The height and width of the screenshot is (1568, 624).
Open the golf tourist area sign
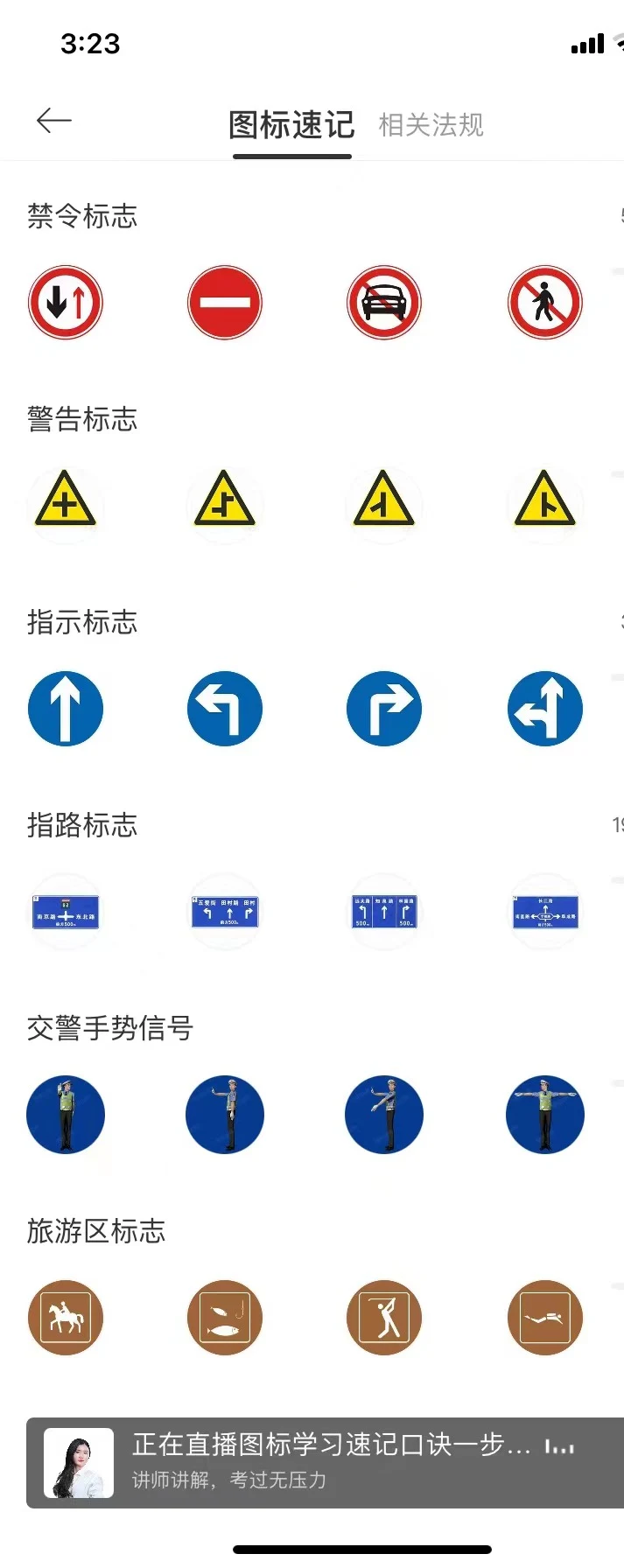tap(384, 1318)
